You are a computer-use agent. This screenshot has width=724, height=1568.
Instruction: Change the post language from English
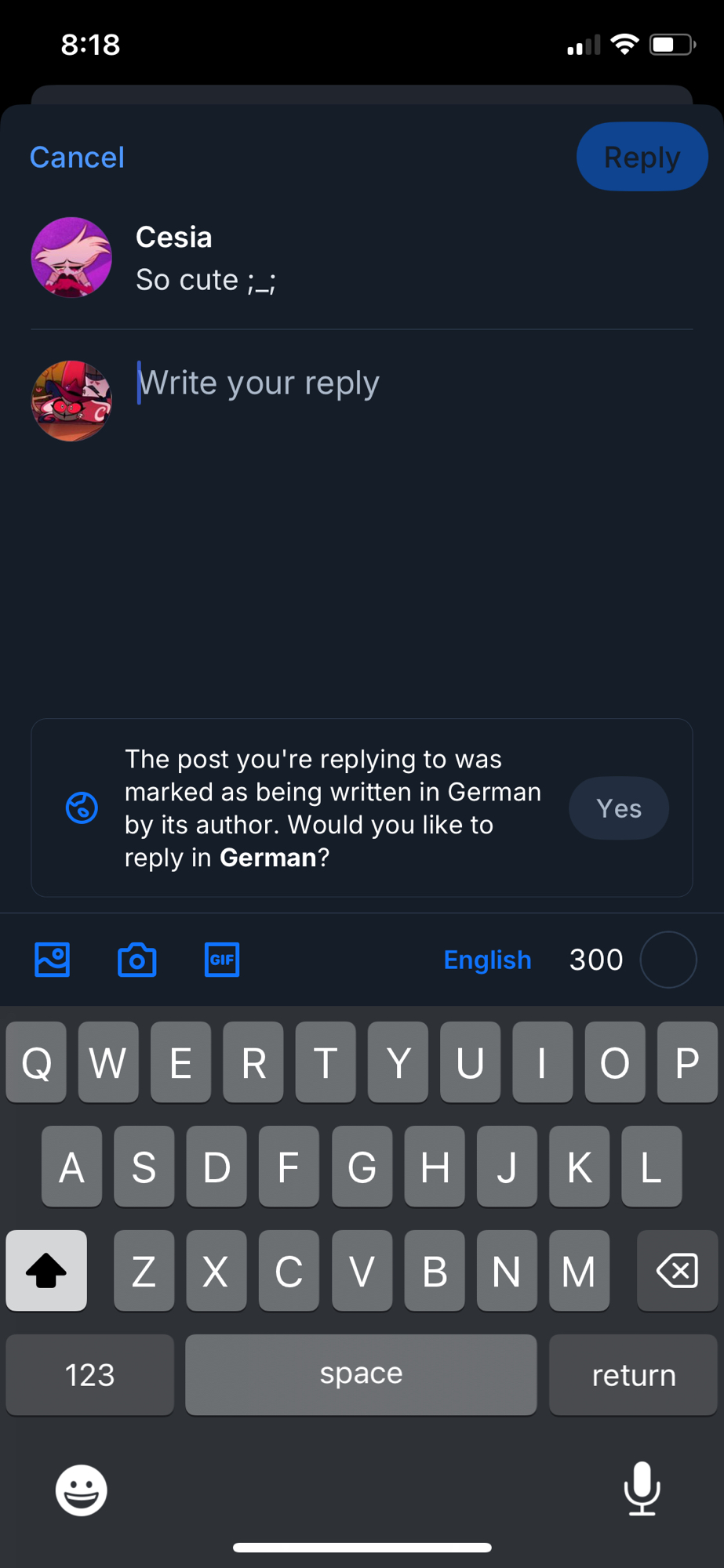487,960
